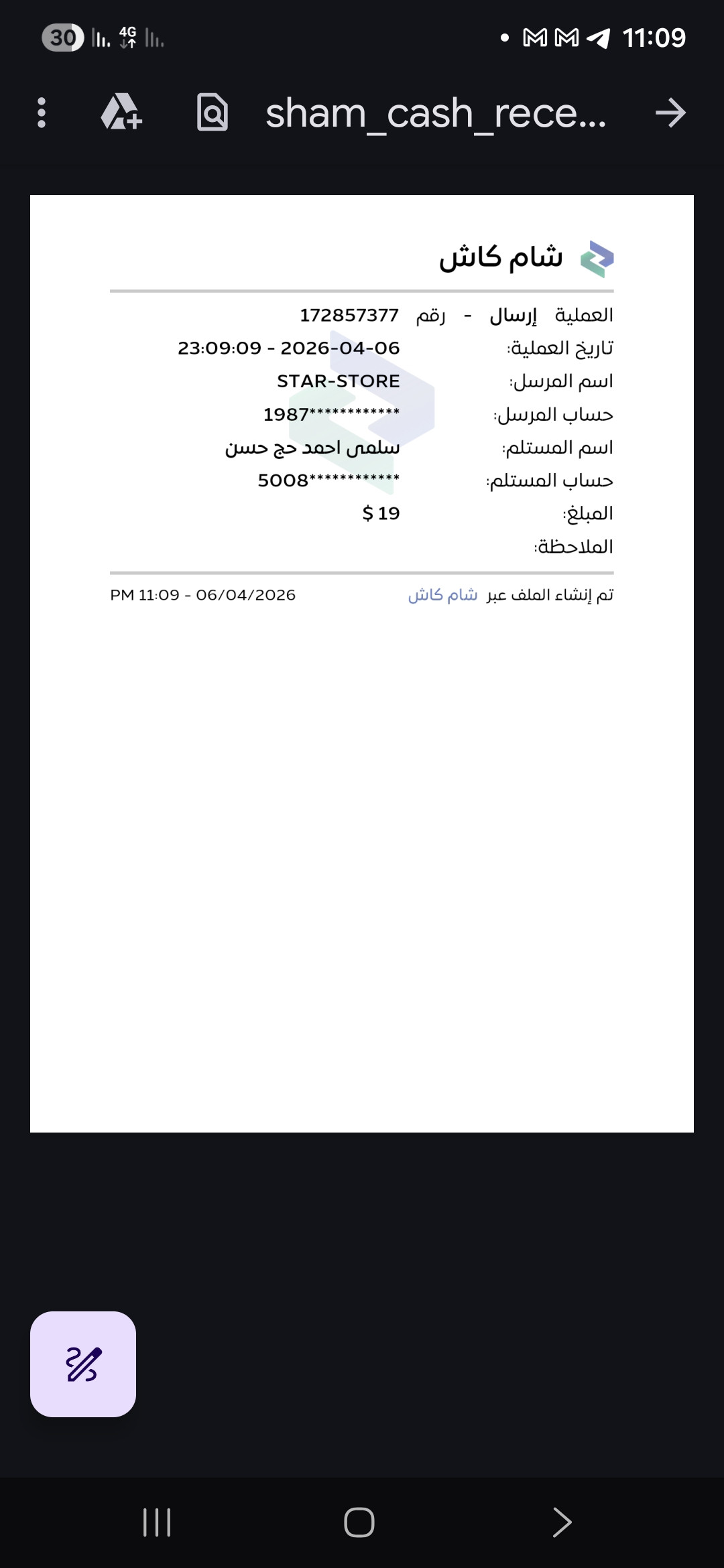The height and width of the screenshot is (1568, 724).
Task: Tap the arrow to close the PDF viewer
Action: tap(670, 113)
